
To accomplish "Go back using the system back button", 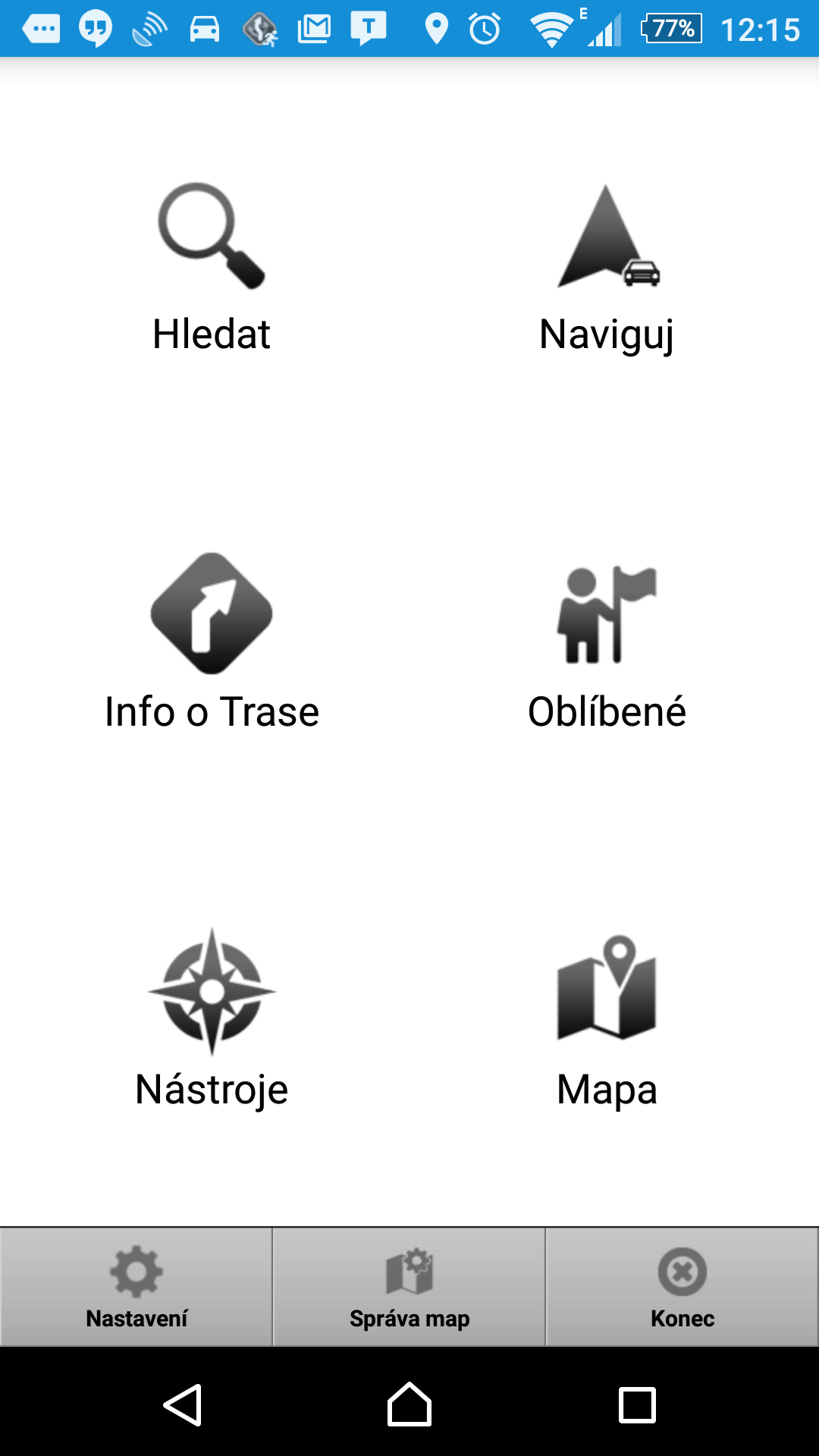I will 182,1404.
